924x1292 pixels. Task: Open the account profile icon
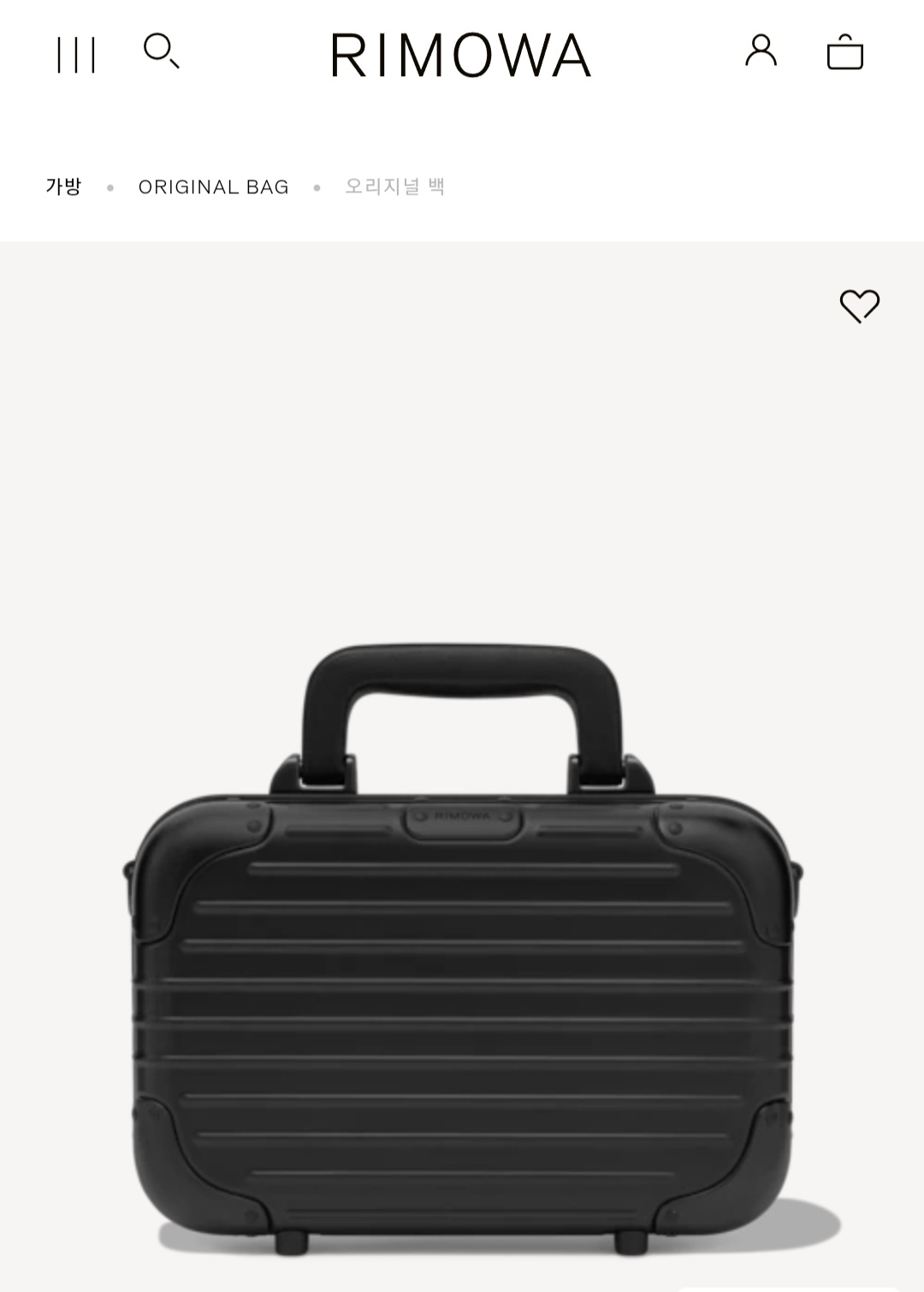pyautogui.click(x=761, y=51)
